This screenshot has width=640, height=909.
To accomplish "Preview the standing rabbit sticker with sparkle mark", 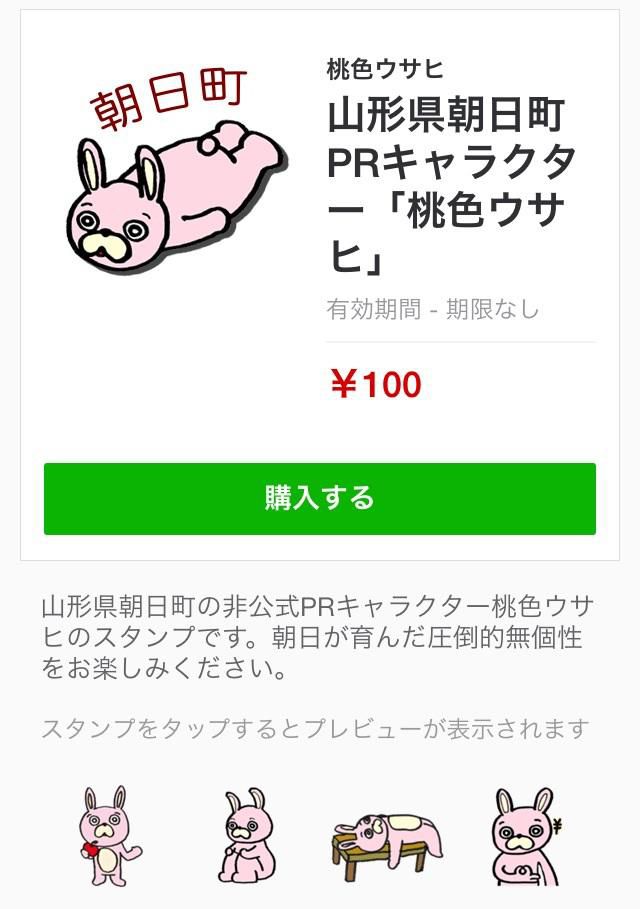I will pos(522,835).
